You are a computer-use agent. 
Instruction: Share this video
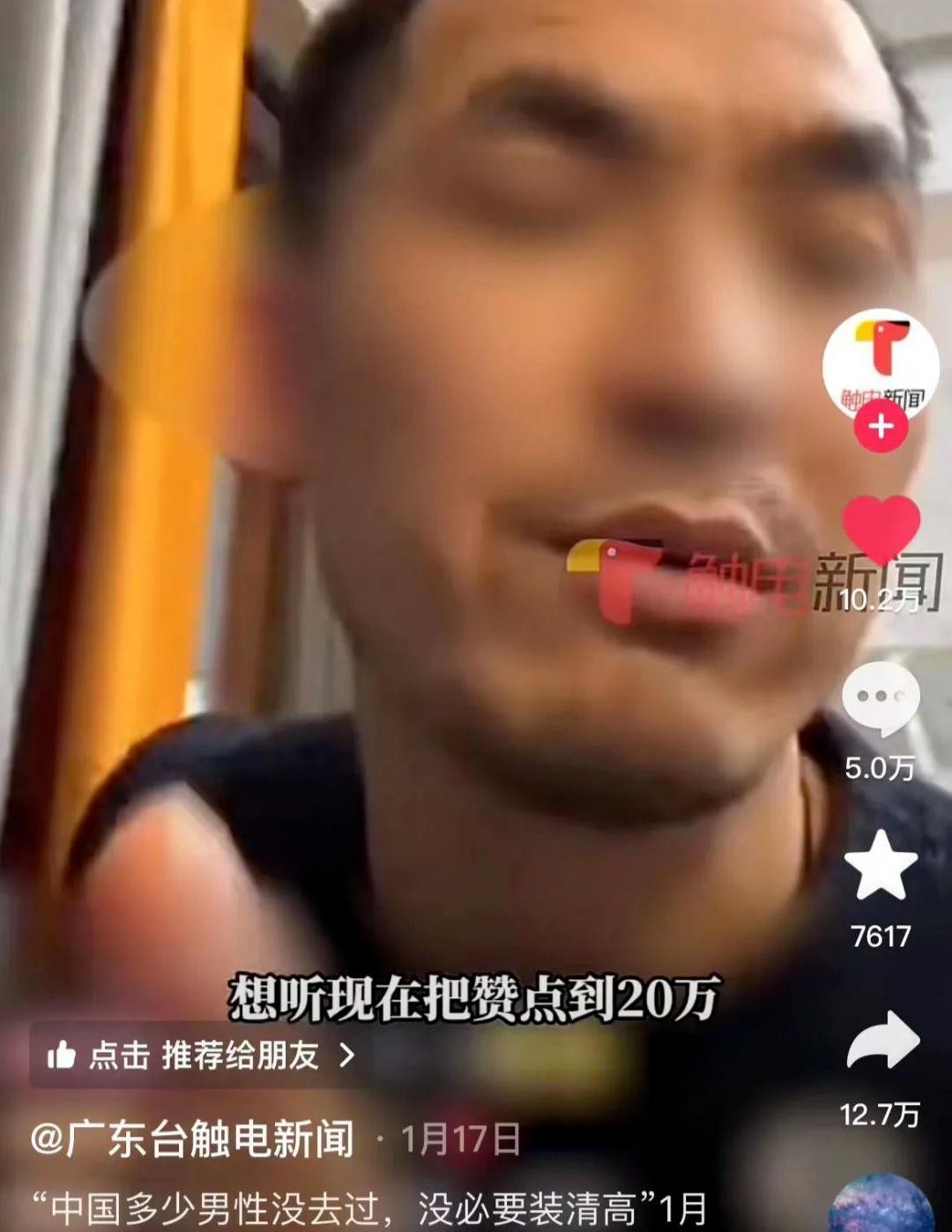882,1042
